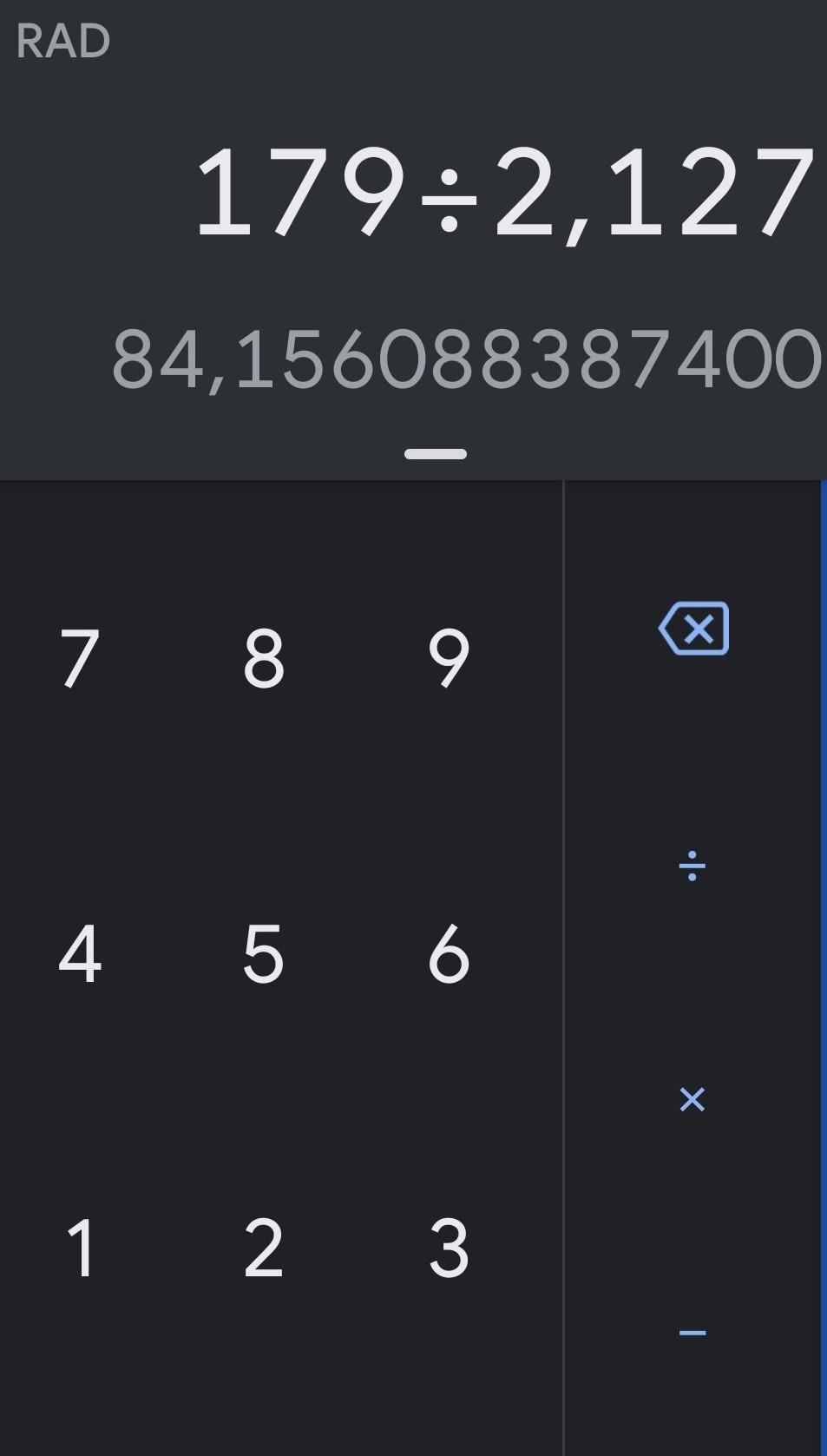Tap the digit 7 key
The height and width of the screenshot is (1456, 827).
[80, 658]
